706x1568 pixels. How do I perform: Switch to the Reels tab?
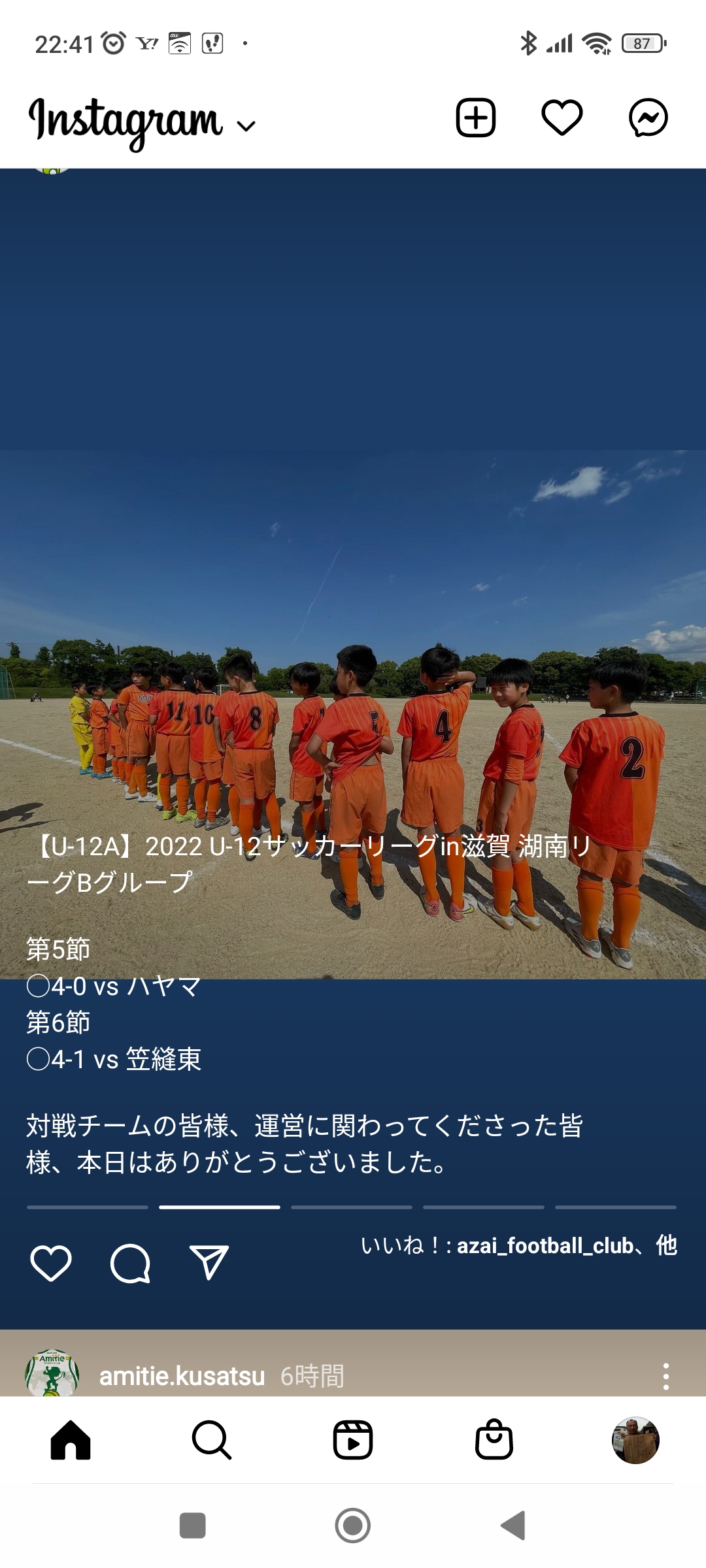pyautogui.click(x=353, y=1440)
